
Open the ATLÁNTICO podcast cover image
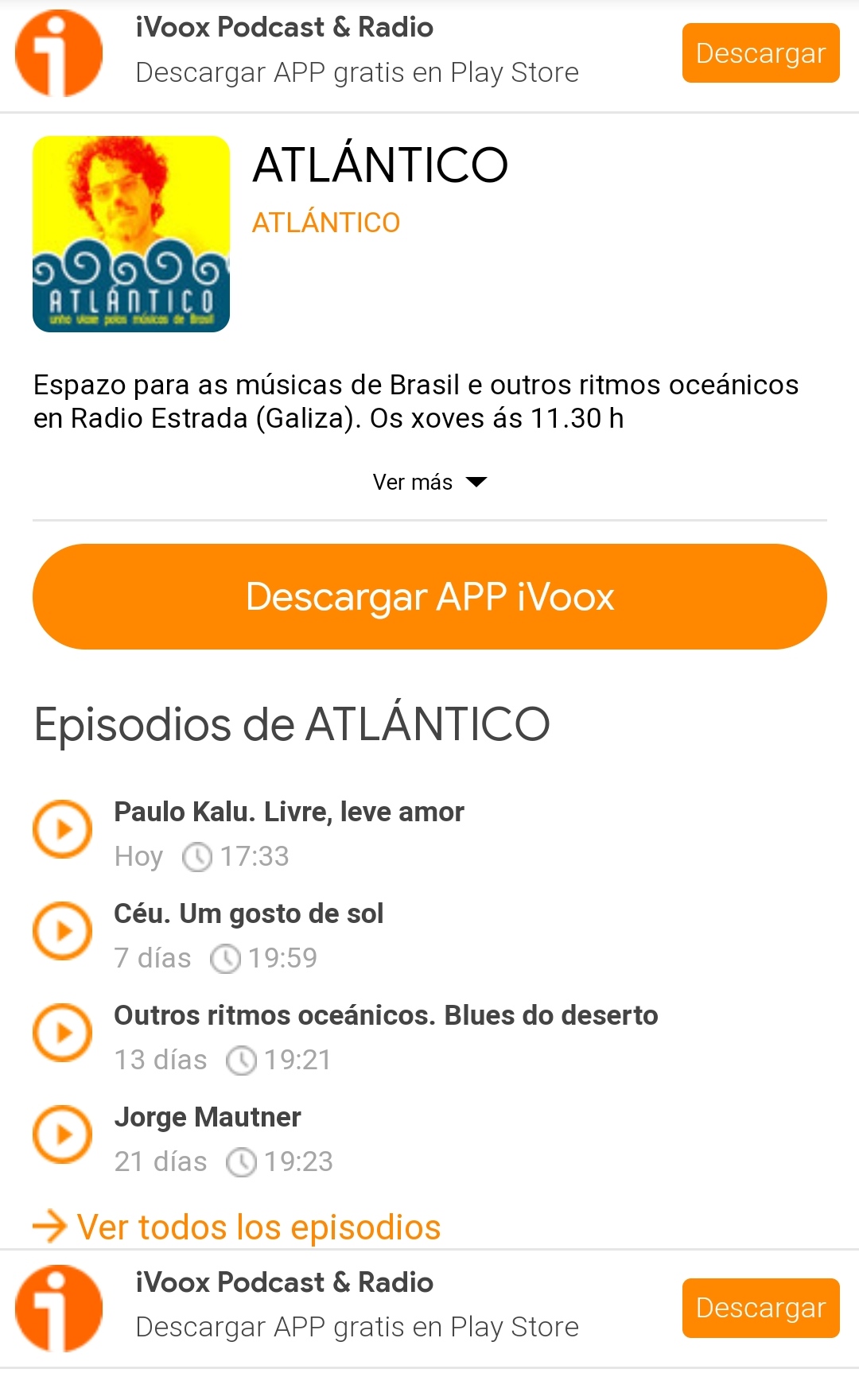[x=131, y=234]
